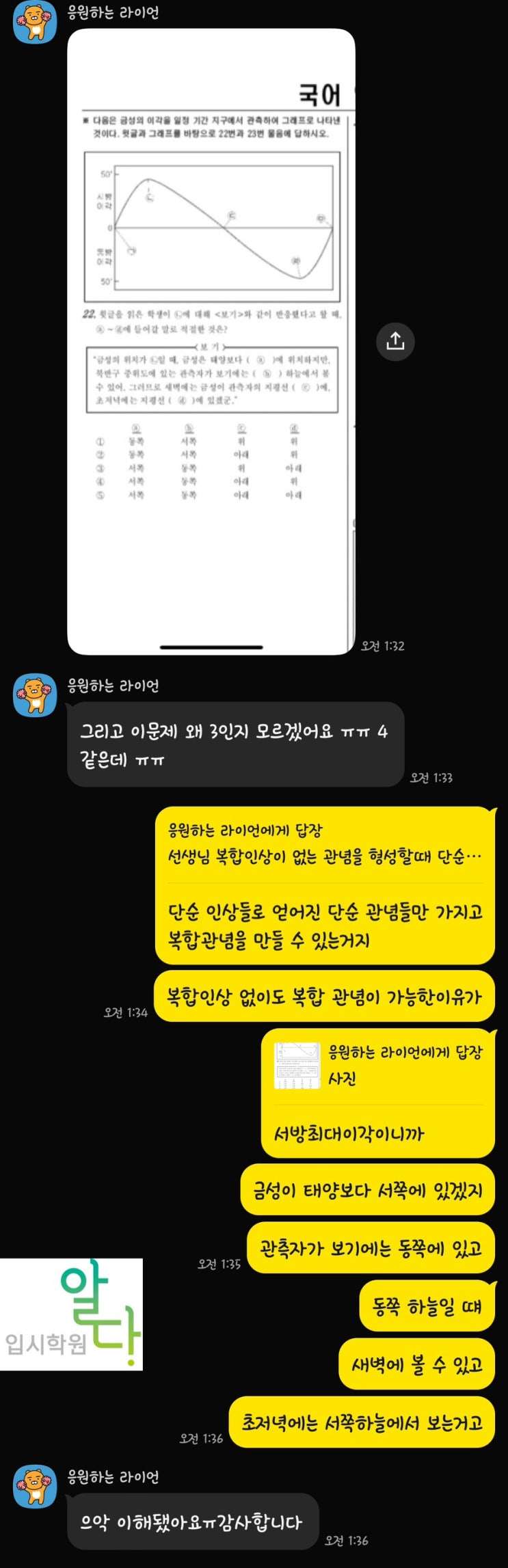Open the sender's avatar beside the exam photo
The image size is (508, 1568).
point(35,23)
